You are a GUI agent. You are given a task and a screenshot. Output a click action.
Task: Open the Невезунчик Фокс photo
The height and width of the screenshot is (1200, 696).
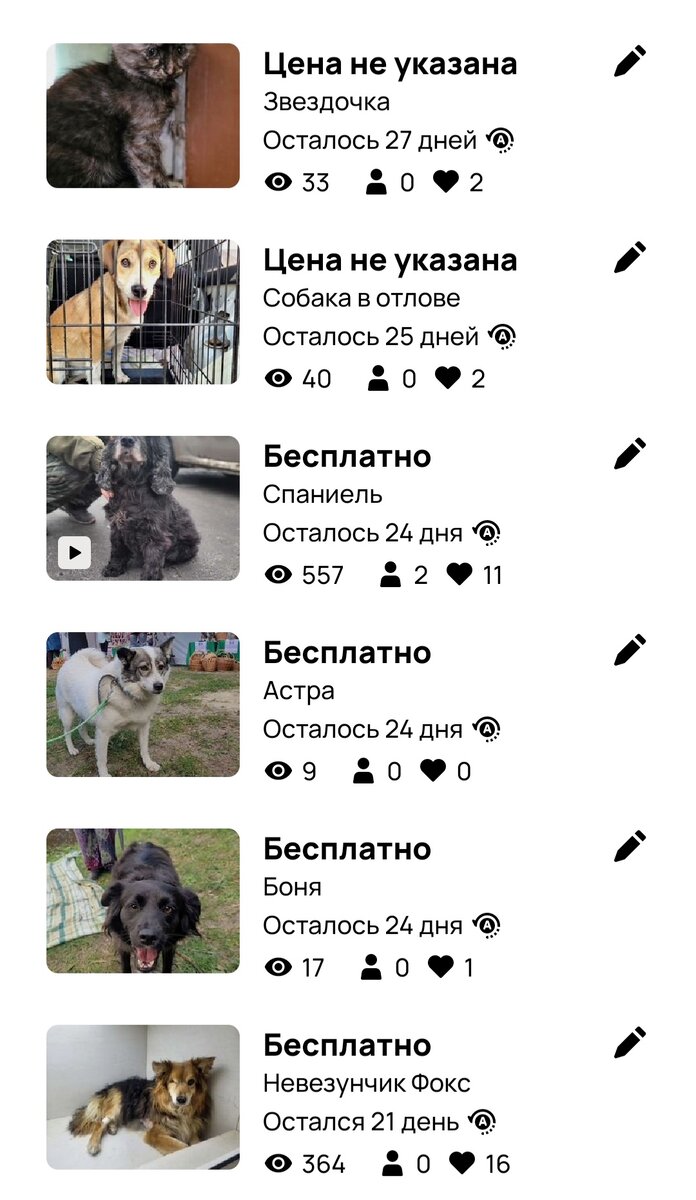coord(143,1096)
